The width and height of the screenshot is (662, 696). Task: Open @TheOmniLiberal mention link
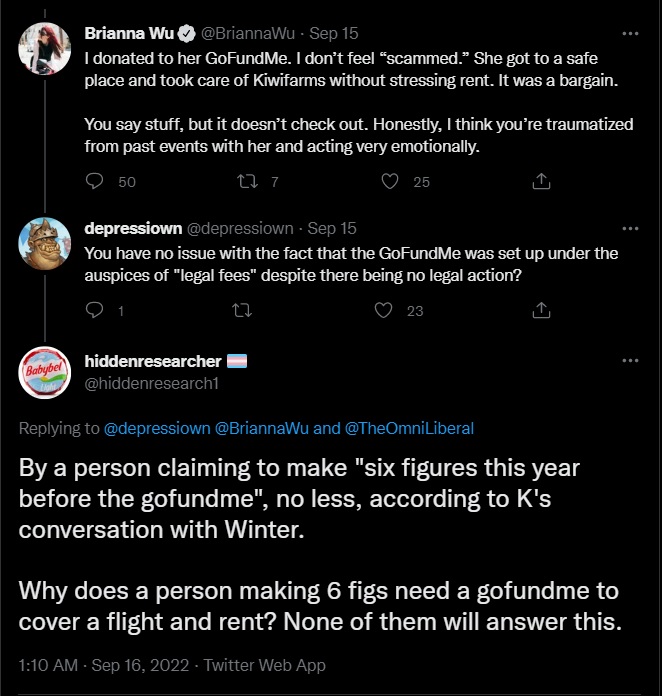click(411, 428)
